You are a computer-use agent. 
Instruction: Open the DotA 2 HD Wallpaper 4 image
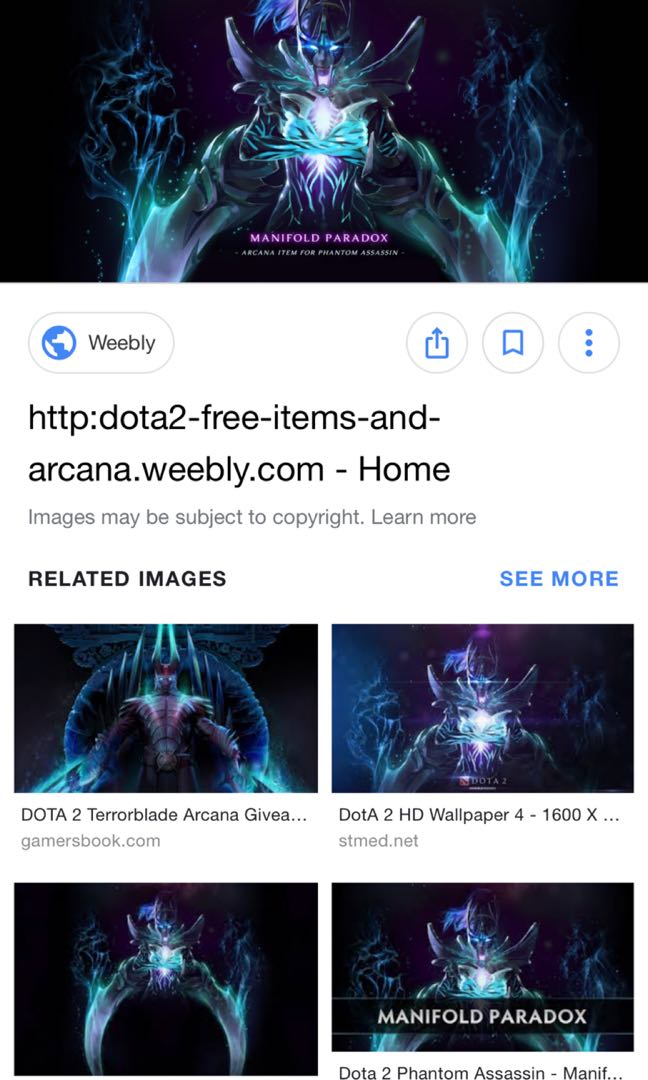pyautogui.click(x=483, y=708)
